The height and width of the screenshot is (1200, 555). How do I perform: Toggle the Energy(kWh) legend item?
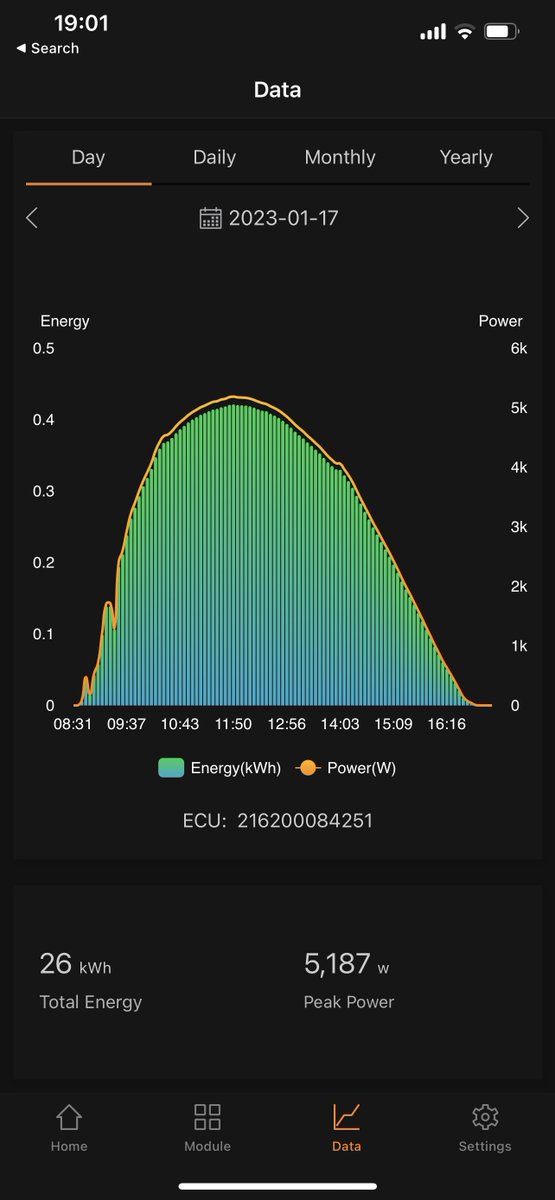pyautogui.click(x=220, y=768)
